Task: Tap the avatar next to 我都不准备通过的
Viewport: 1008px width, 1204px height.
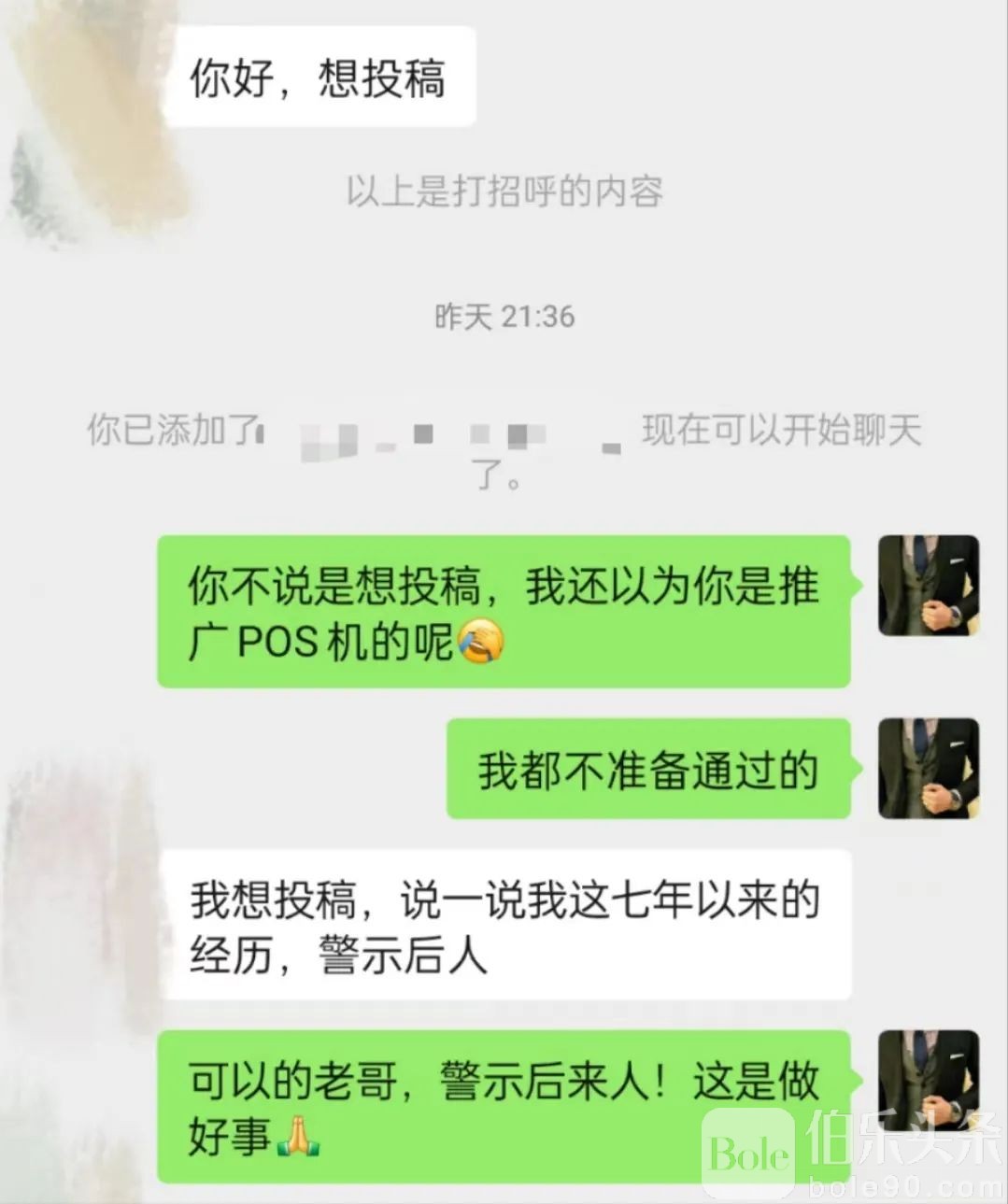Action: pyautogui.click(x=928, y=768)
